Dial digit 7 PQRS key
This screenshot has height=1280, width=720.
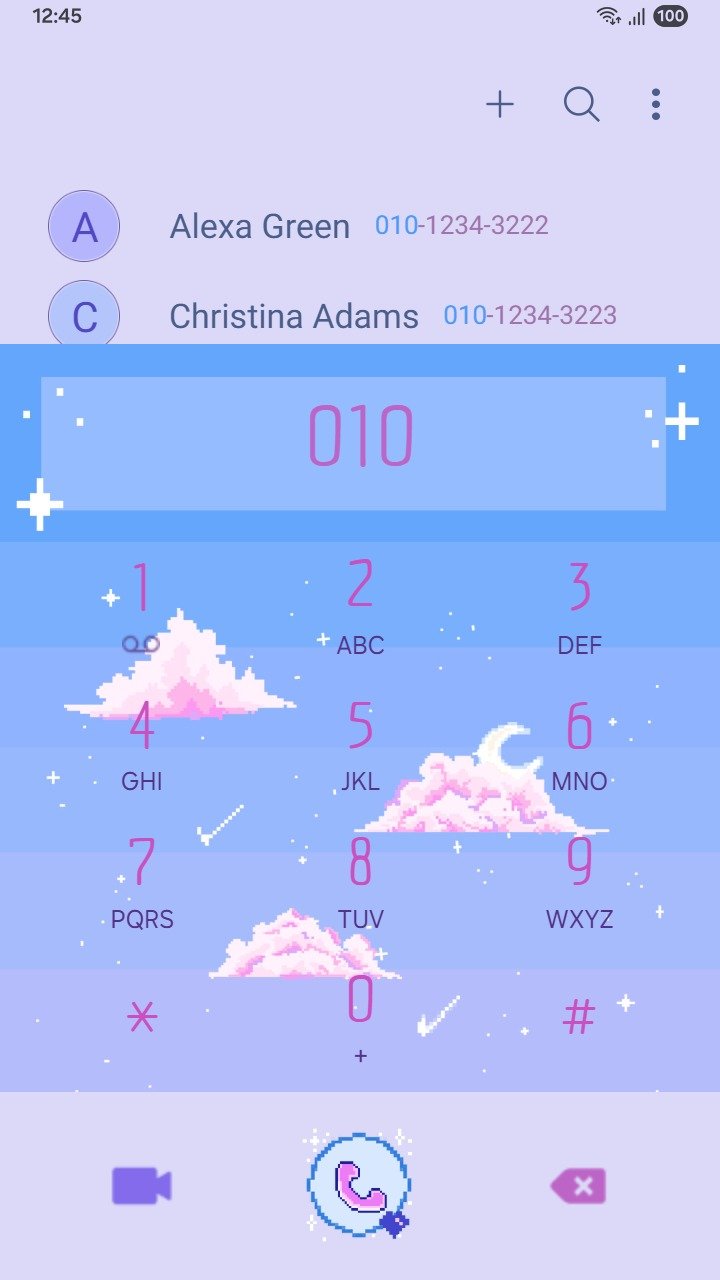click(142, 880)
